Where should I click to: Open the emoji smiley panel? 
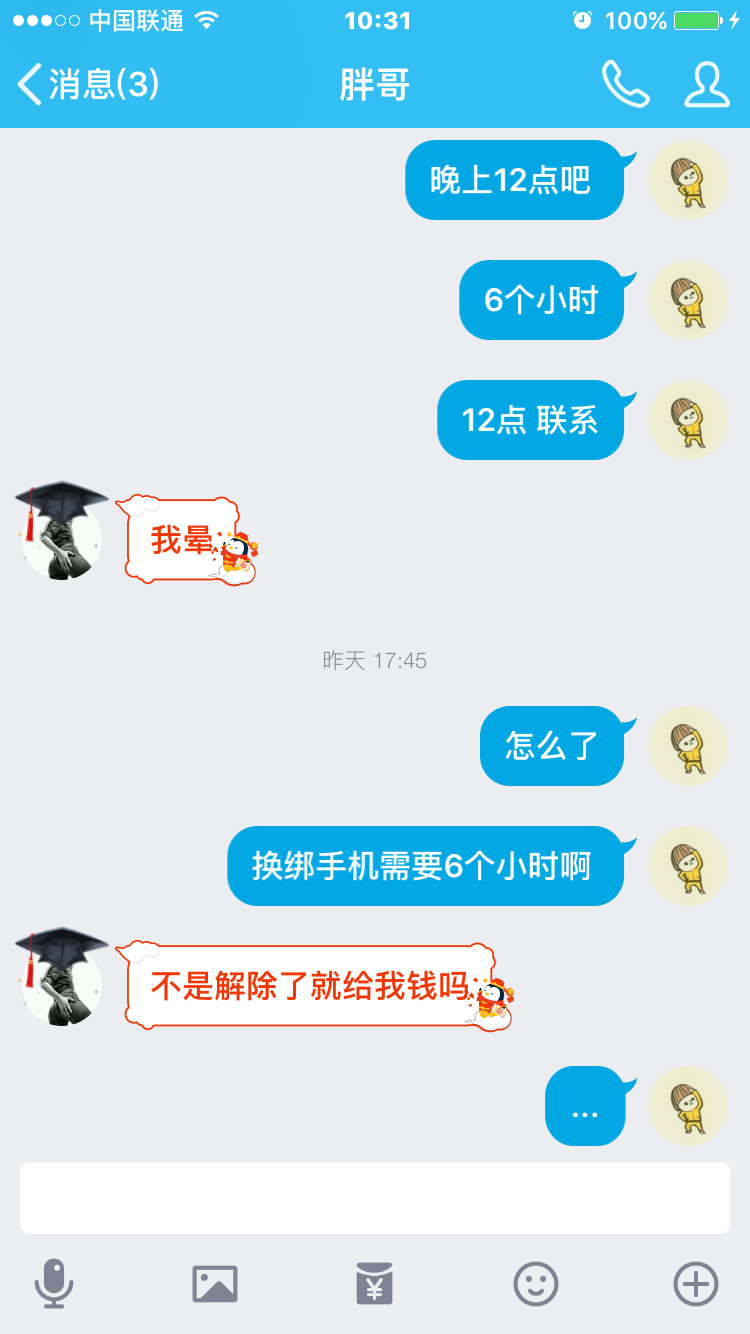pyautogui.click(x=536, y=1283)
